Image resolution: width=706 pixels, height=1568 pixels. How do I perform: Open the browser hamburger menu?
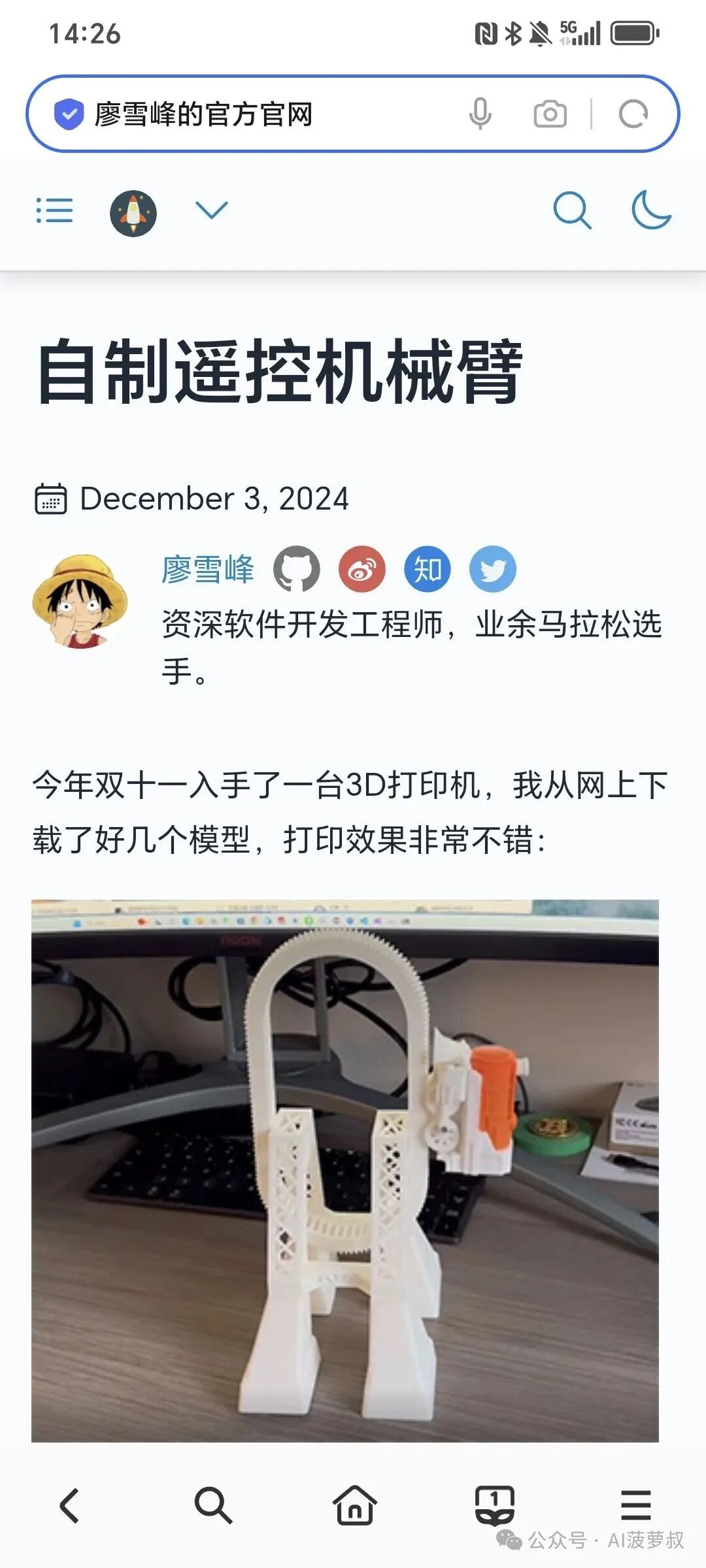pos(635,1505)
